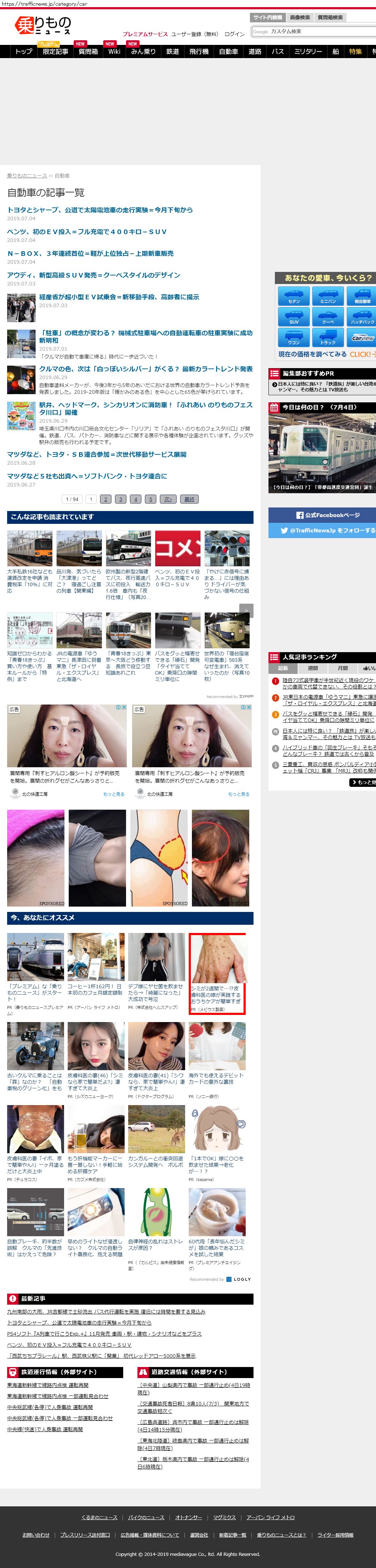Switch to the 飛行機 category
376x1568 pixels.
tap(199, 52)
